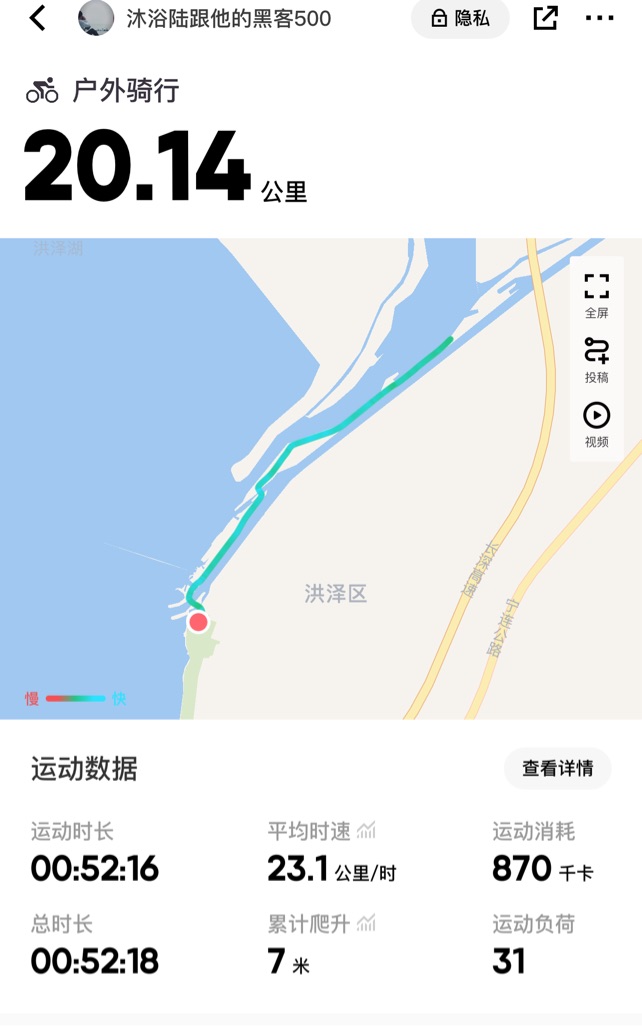642x1031 pixels.
Task: Play the 视频 route video
Action: 597,425
